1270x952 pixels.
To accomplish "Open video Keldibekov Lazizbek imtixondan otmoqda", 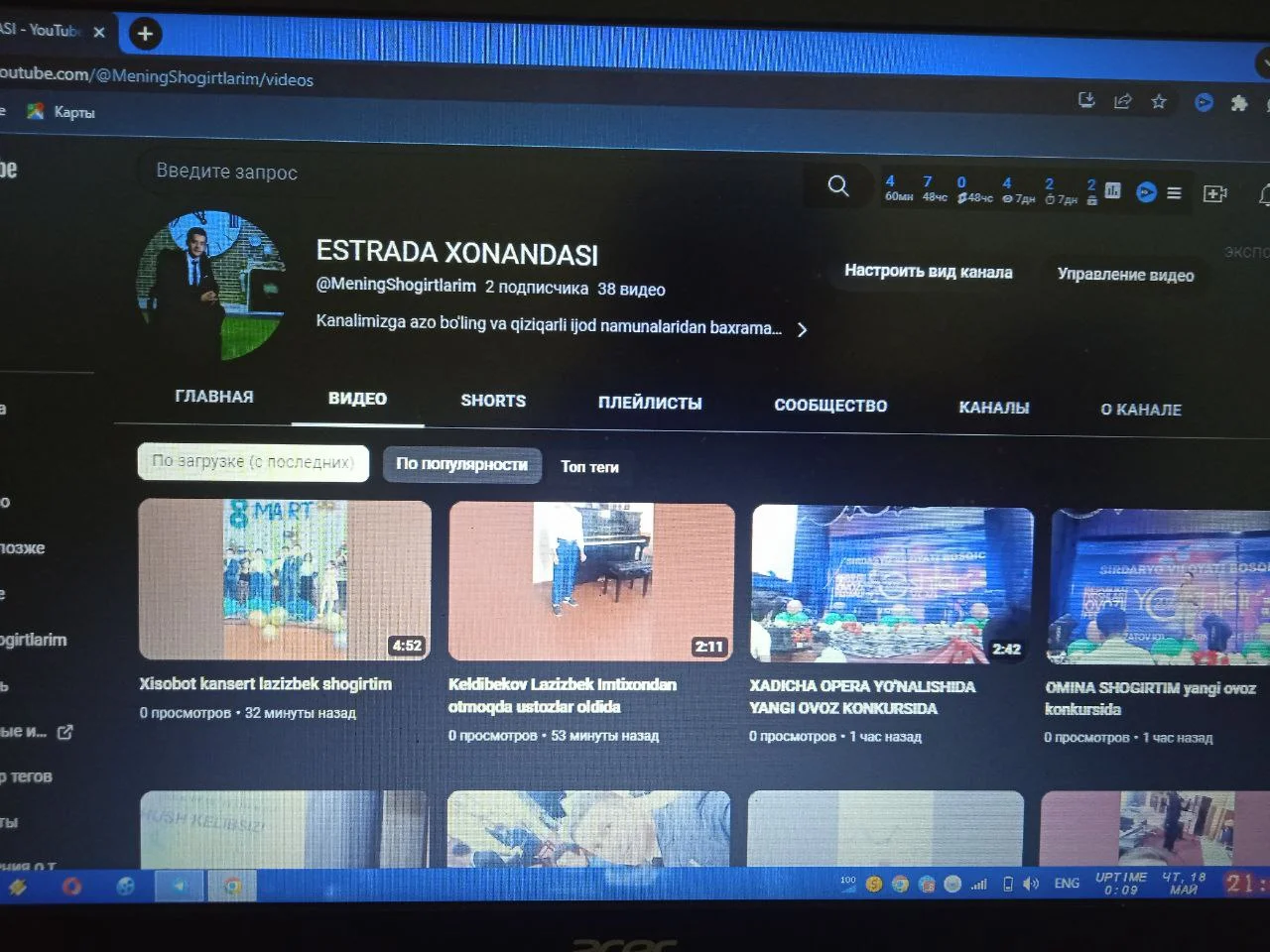I will (x=591, y=582).
